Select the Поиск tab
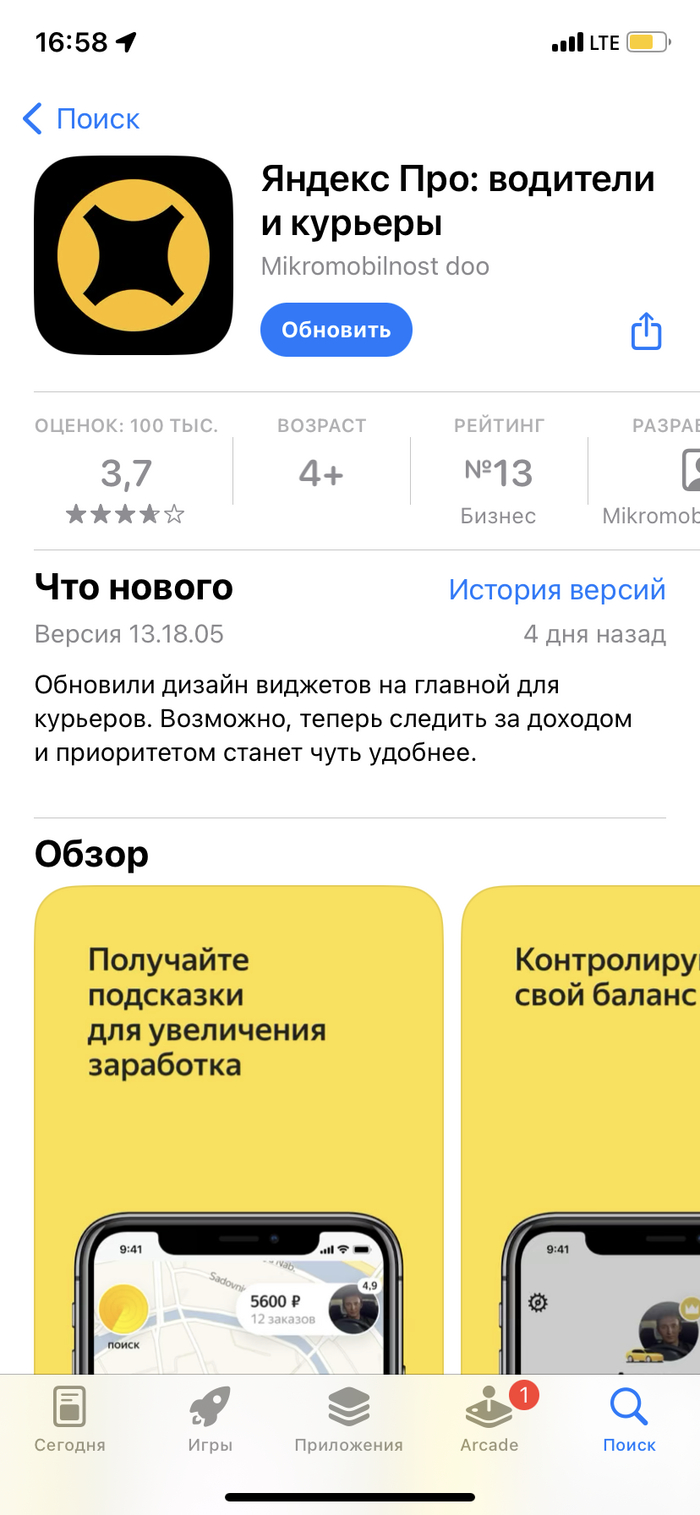 [629, 1420]
